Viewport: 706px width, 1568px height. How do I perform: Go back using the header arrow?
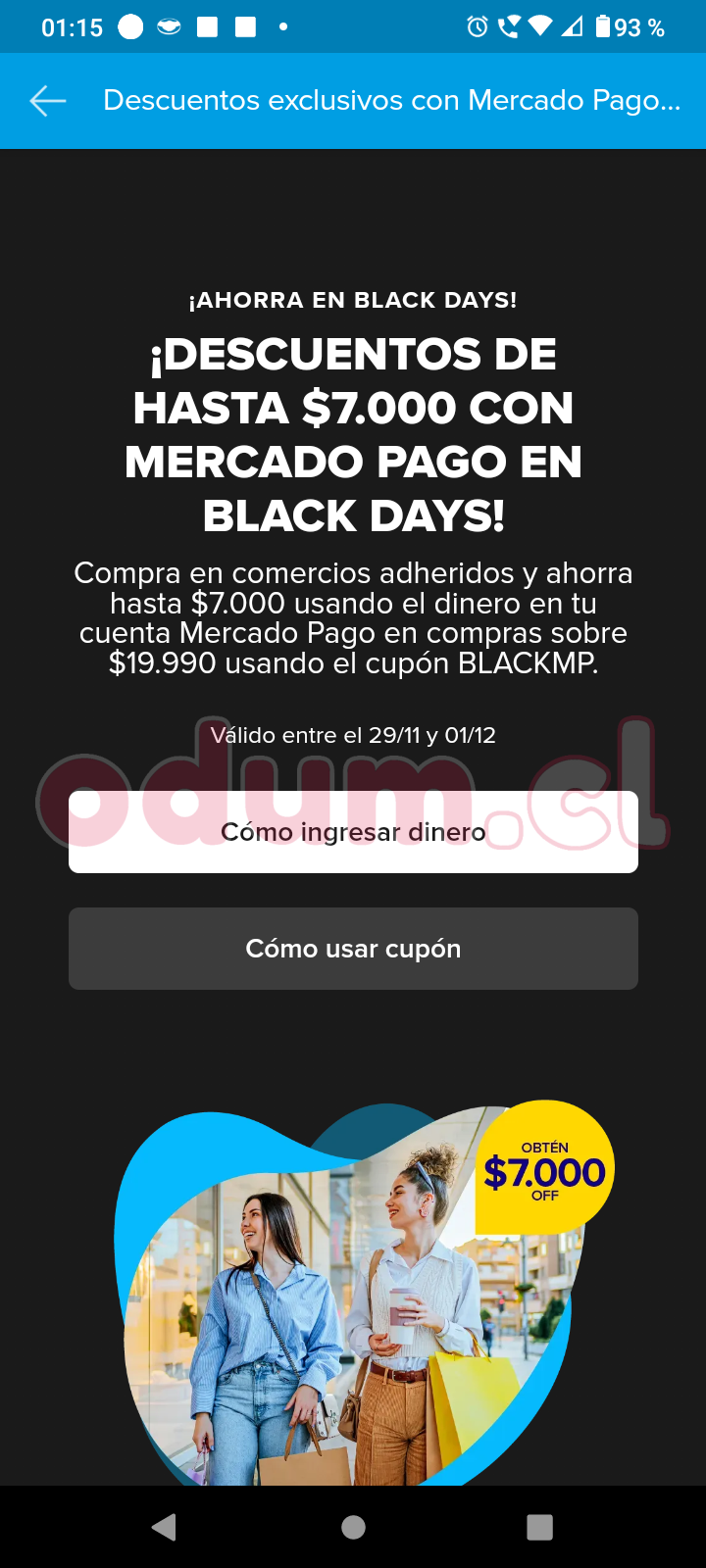click(47, 100)
